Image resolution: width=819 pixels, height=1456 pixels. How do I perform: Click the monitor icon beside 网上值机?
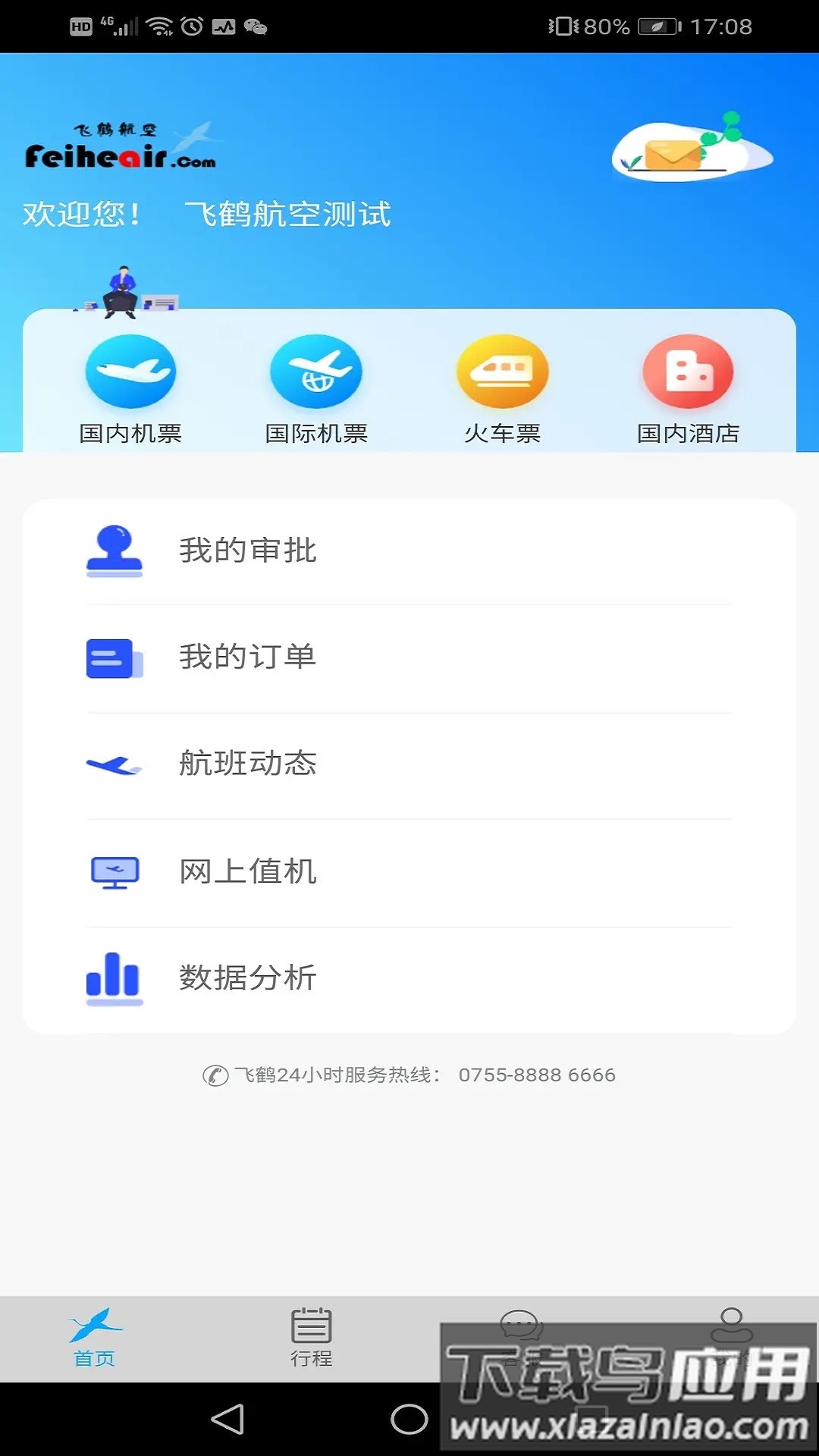[114, 871]
